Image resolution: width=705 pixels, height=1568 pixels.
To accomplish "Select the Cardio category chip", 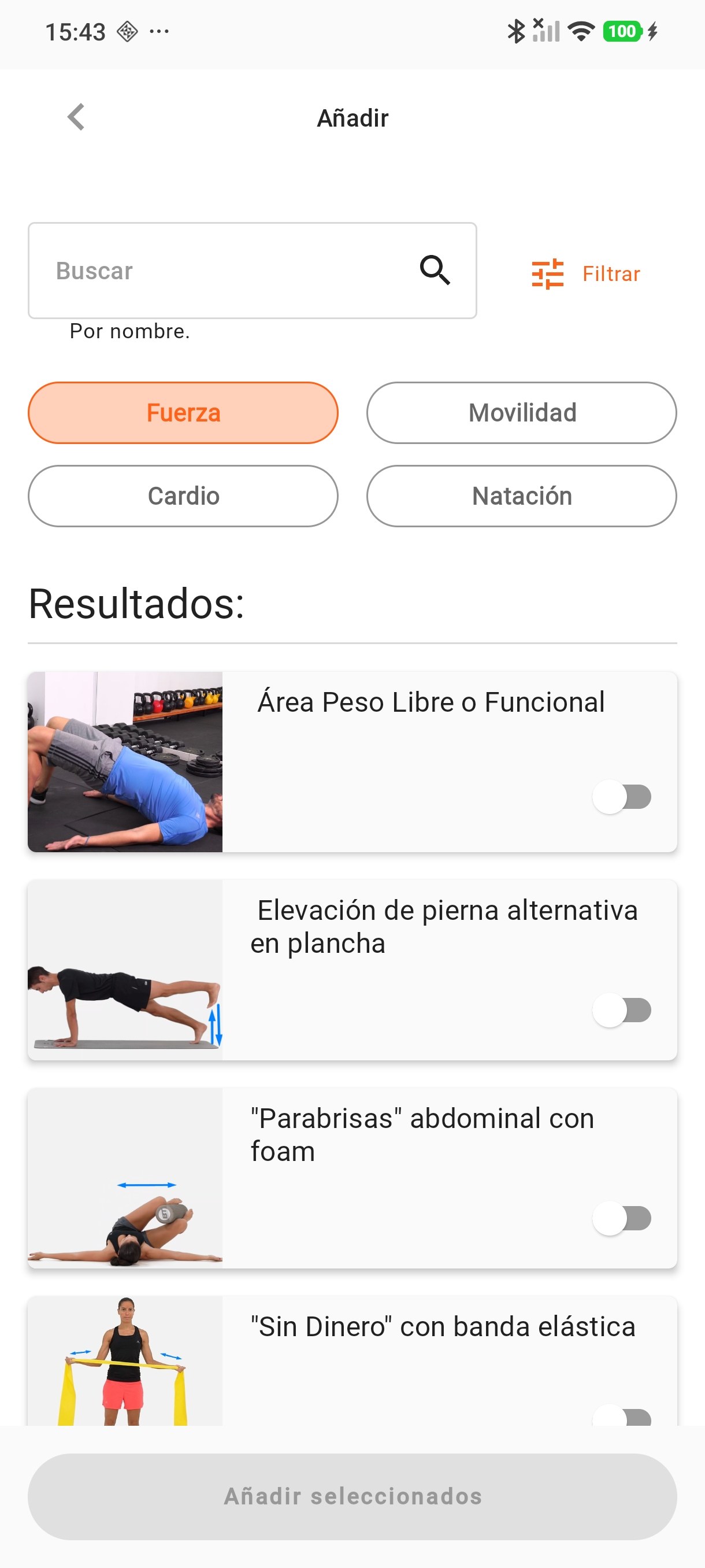I will 183,496.
